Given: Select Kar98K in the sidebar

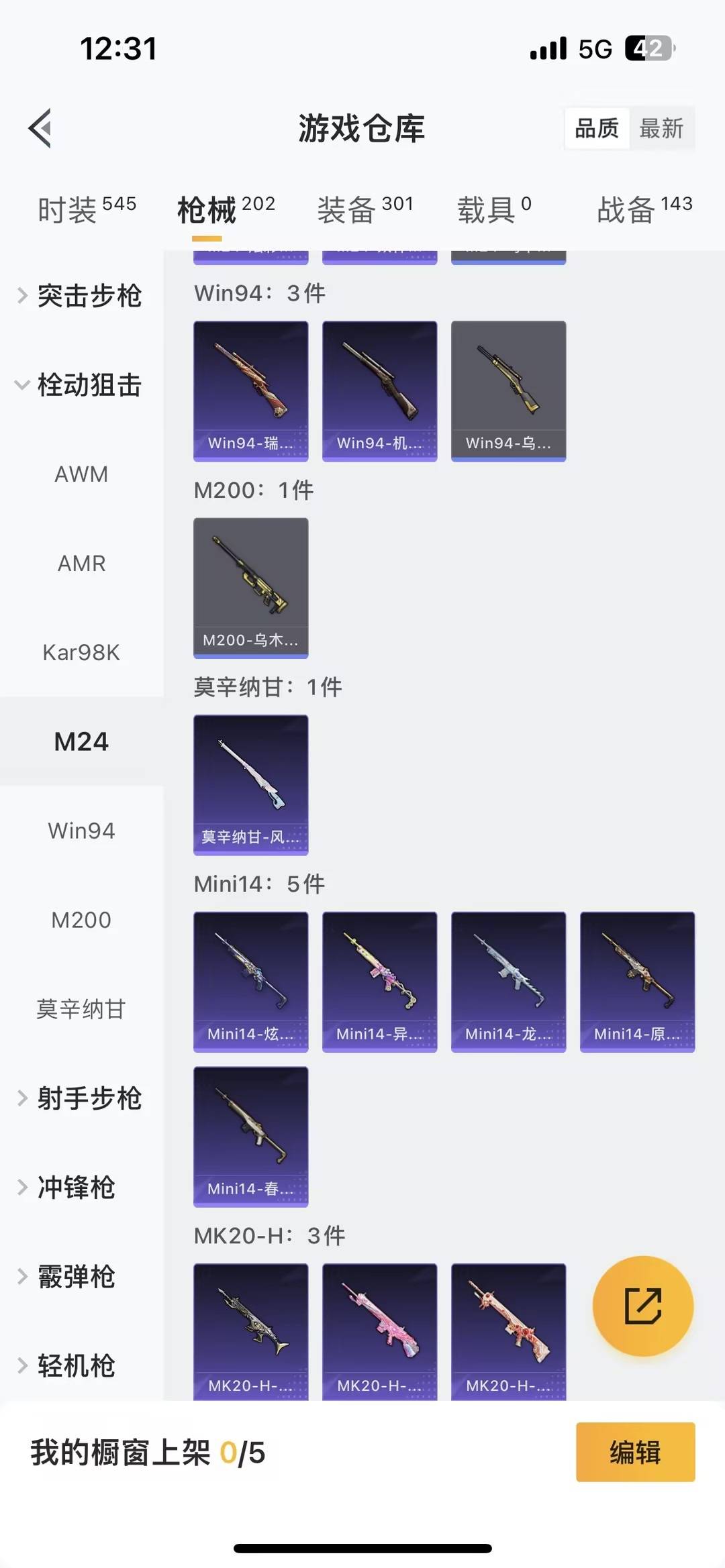Looking at the screenshot, I should tap(81, 652).
